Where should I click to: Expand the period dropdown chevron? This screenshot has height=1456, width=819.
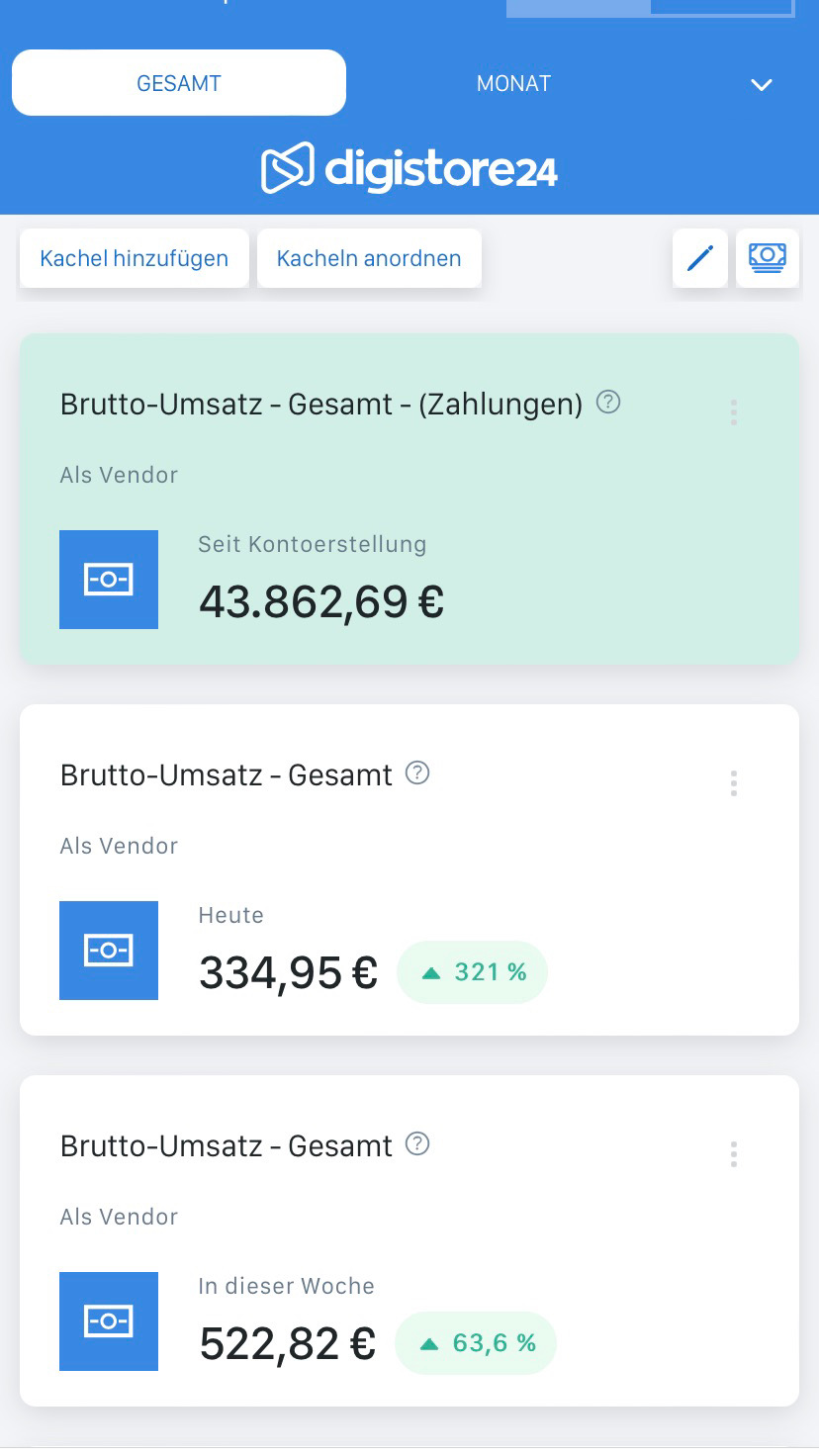[761, 85]
